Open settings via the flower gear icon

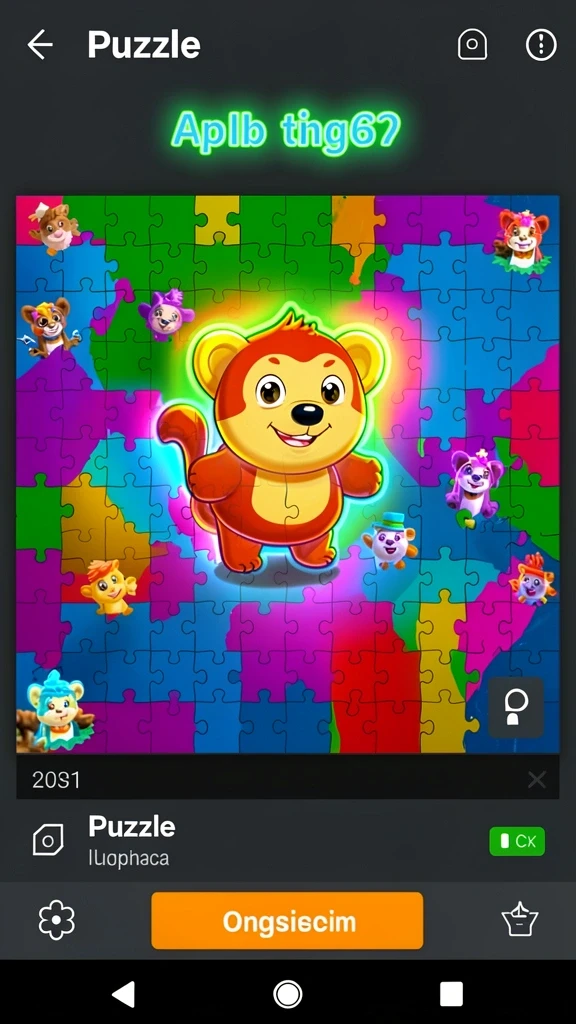pos(57,920)
